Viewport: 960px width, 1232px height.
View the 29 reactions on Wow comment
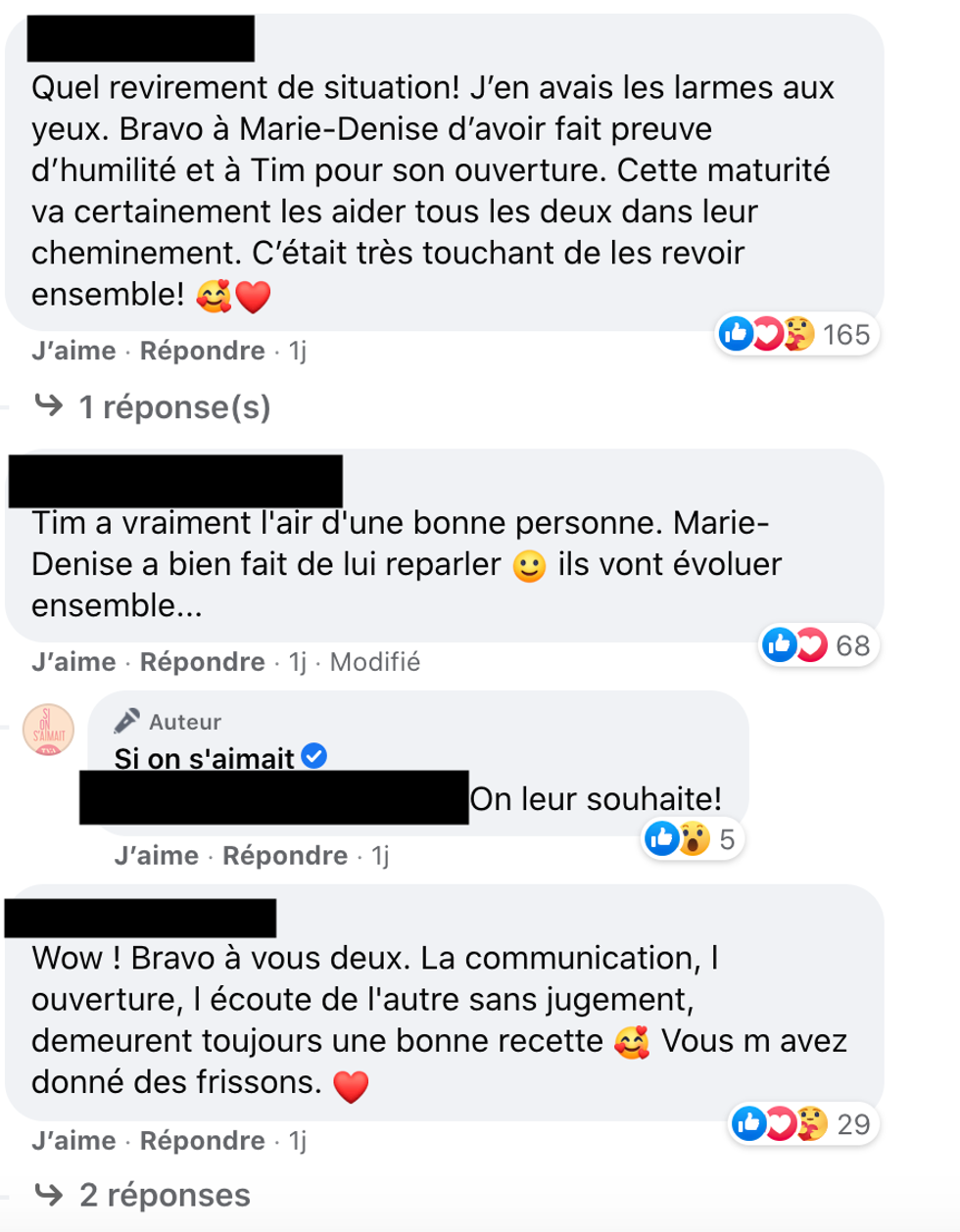[803, 1124]
